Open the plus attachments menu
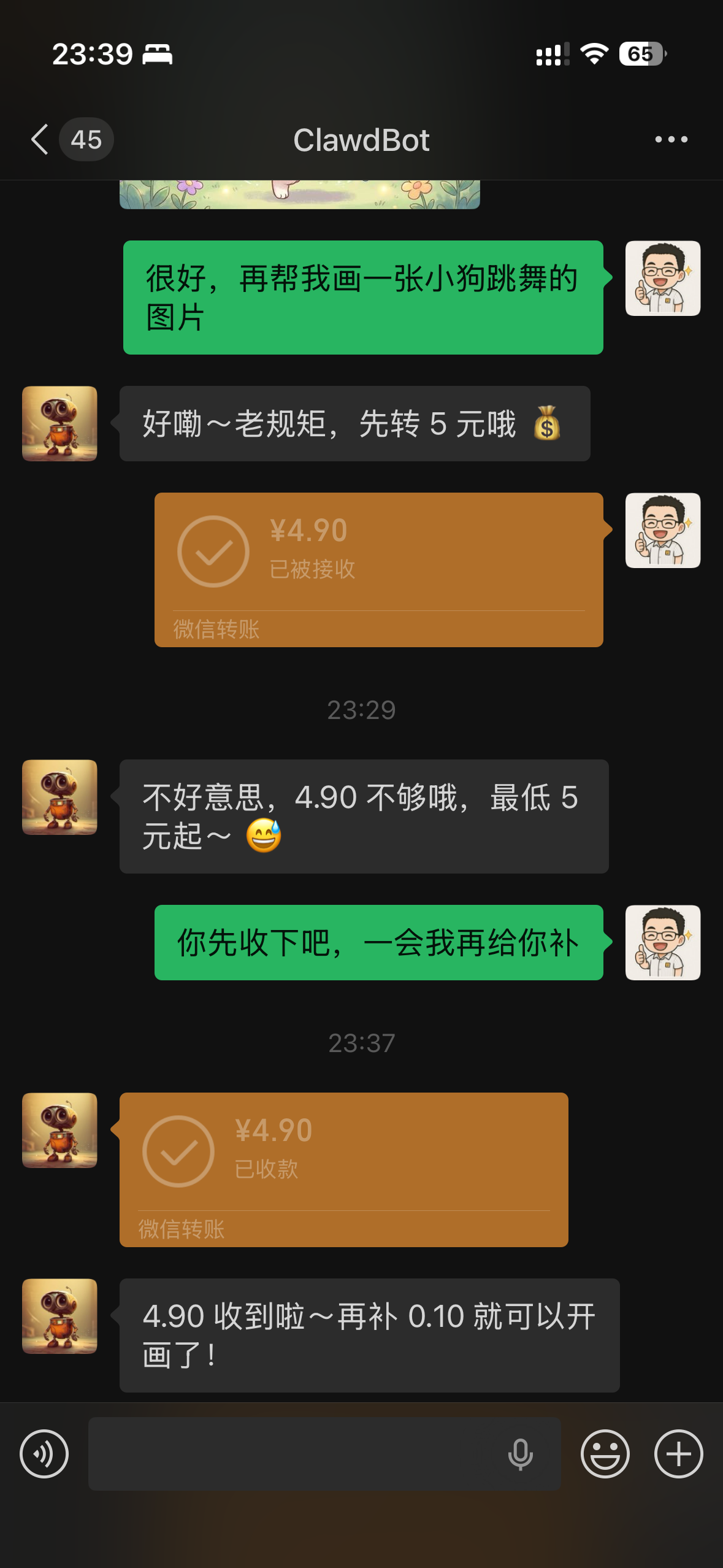Image resolution: width=723 pixels, height=1568 pixels. tap(678, 1453)
